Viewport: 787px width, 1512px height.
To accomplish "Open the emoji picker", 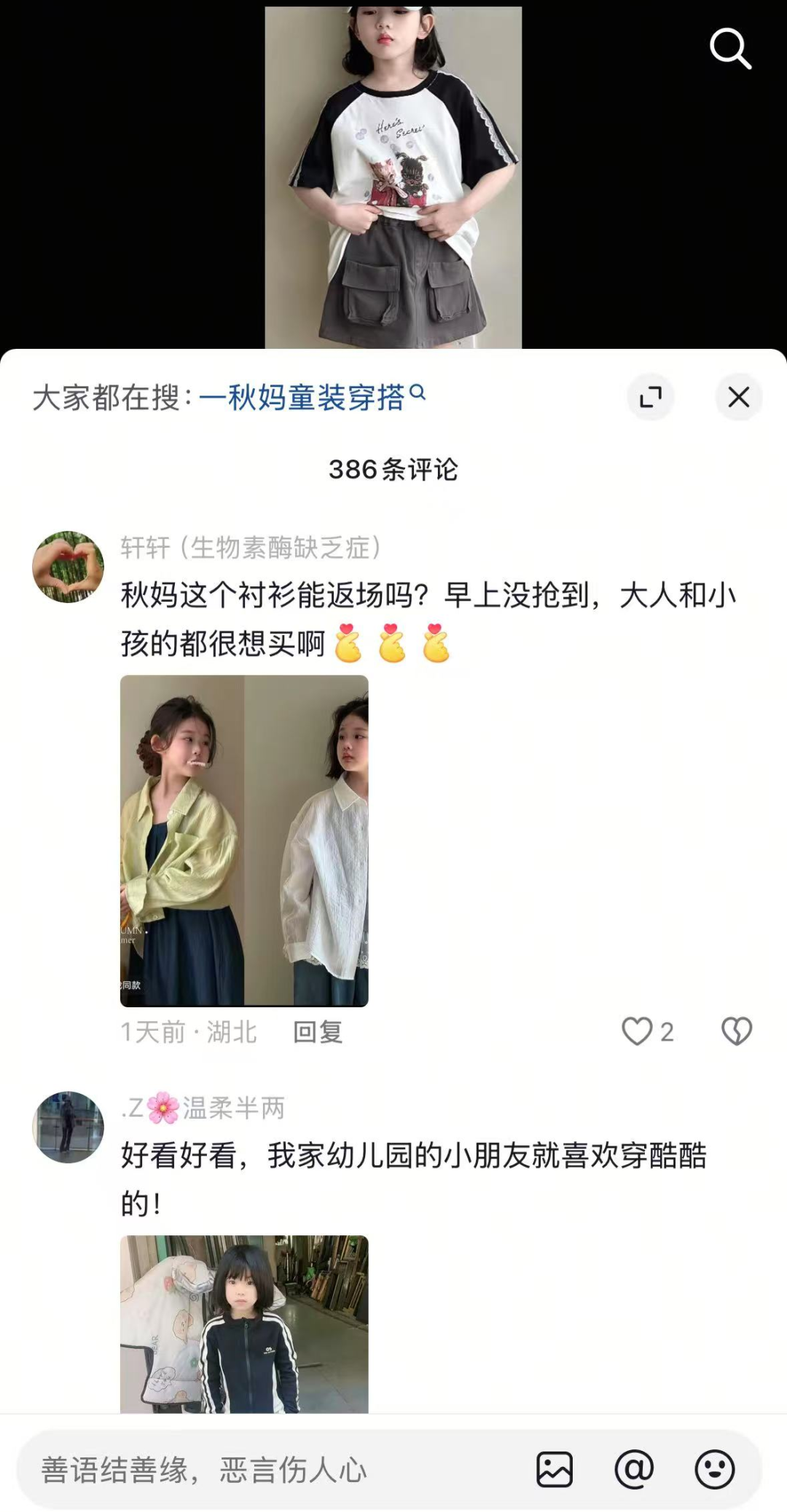I will click(x=714, y=1470).
